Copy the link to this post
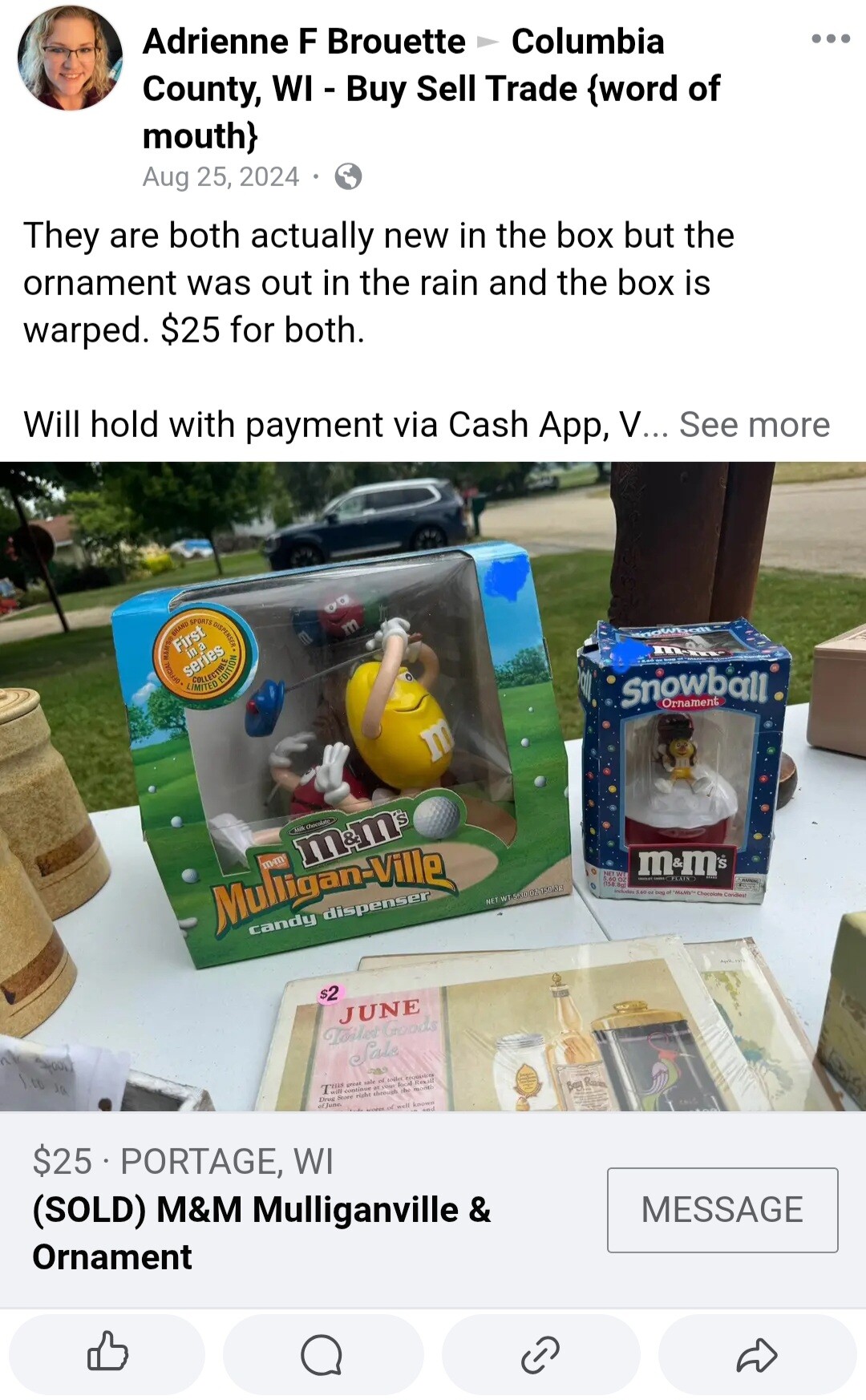Viewport: 866px width, 1400px height. (540, 1354)
